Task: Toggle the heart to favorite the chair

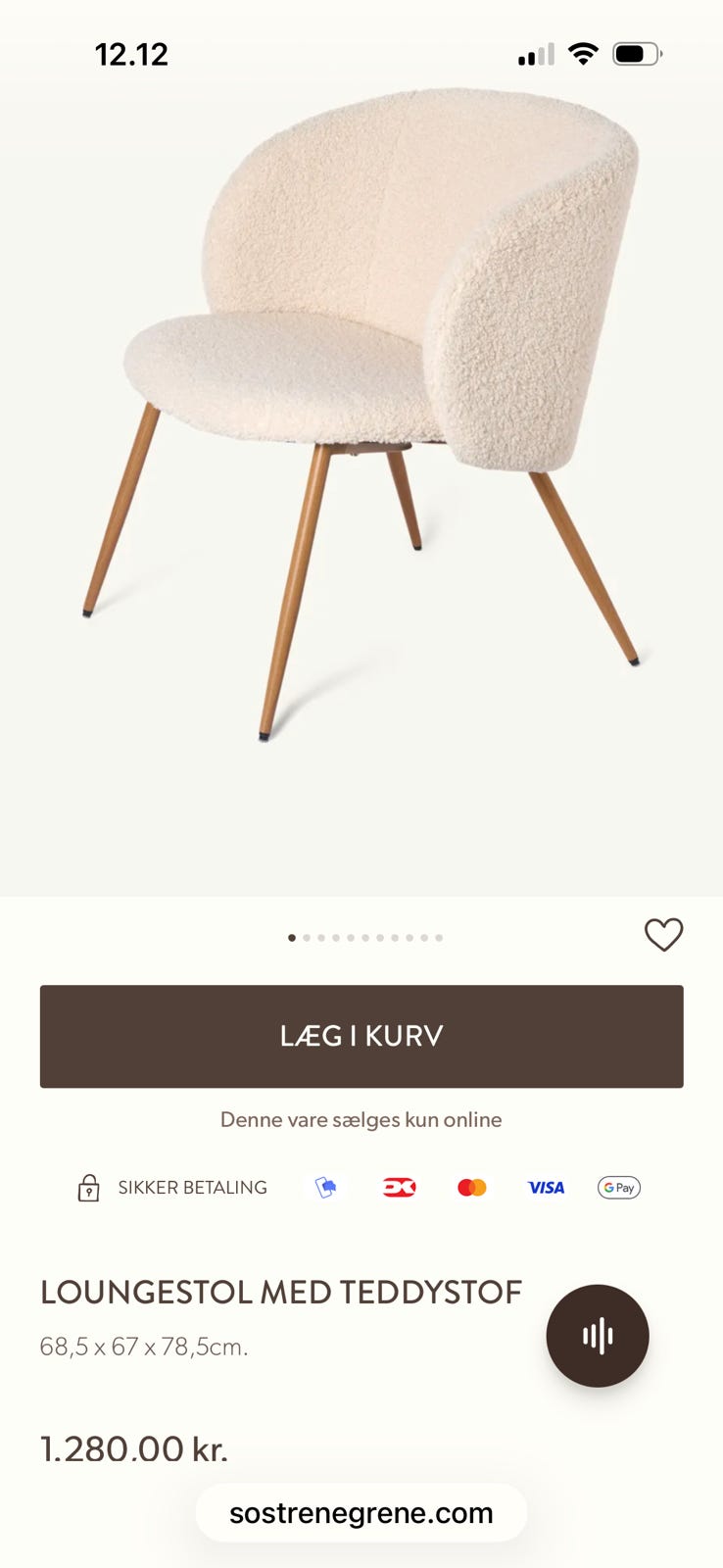Action: point(665,936)
